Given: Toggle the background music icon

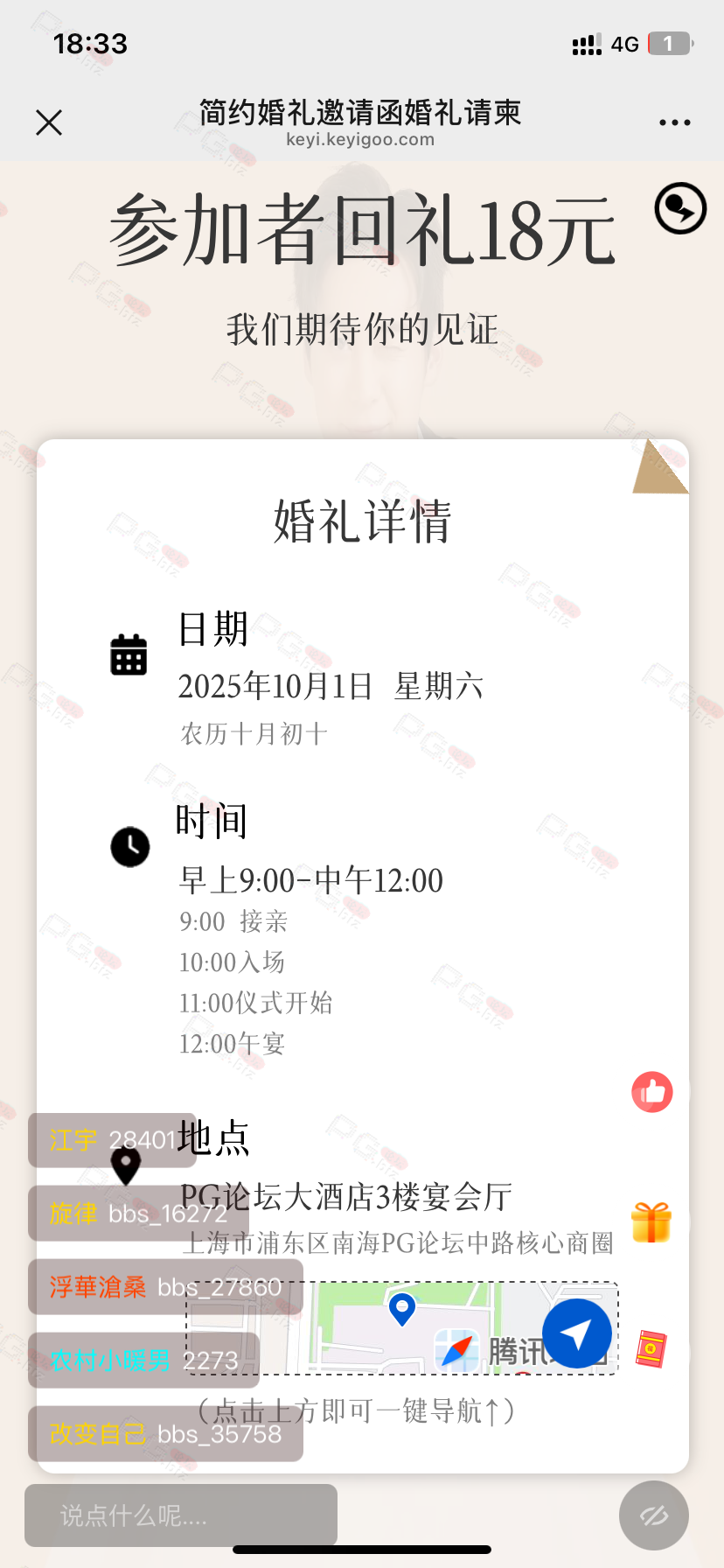Looking at the screenshot, I should coord(680,208).
